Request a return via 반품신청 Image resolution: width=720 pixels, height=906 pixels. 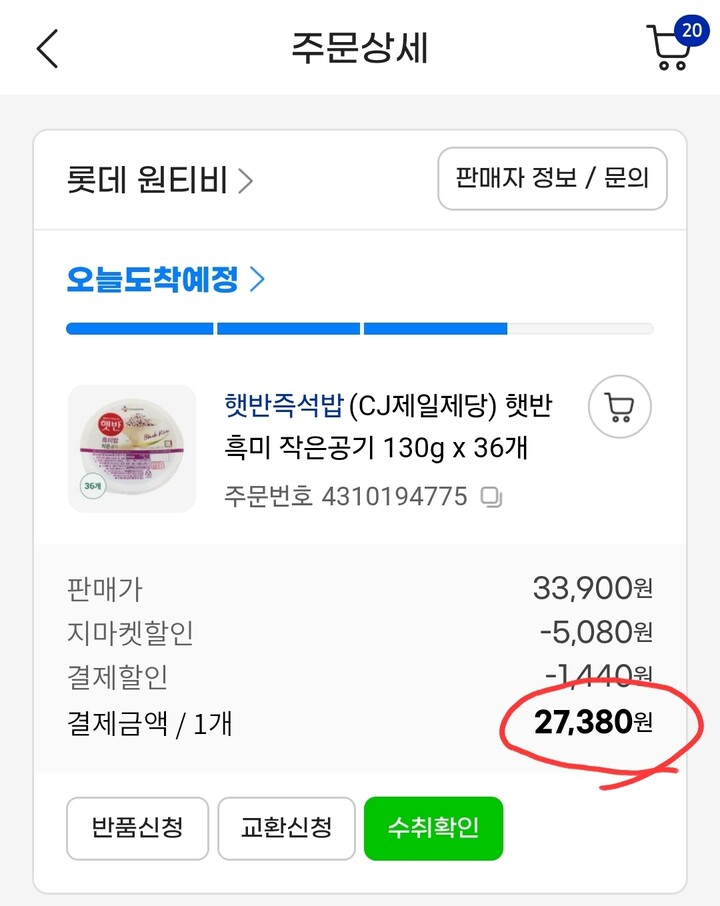click(137, 828)
